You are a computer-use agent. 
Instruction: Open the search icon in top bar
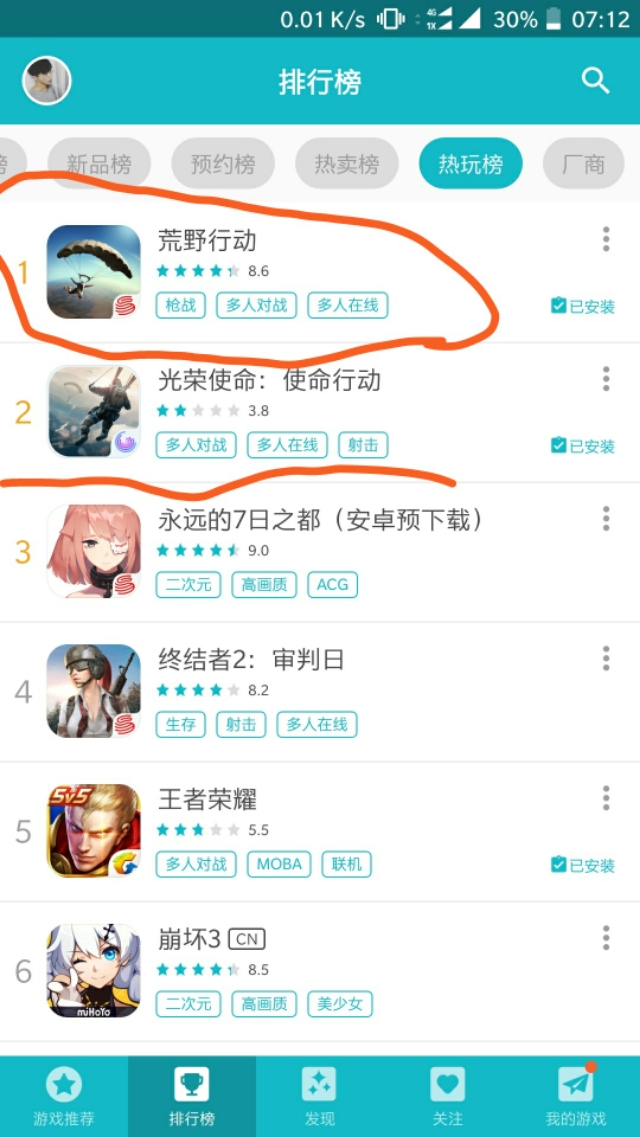pos(595,81)
